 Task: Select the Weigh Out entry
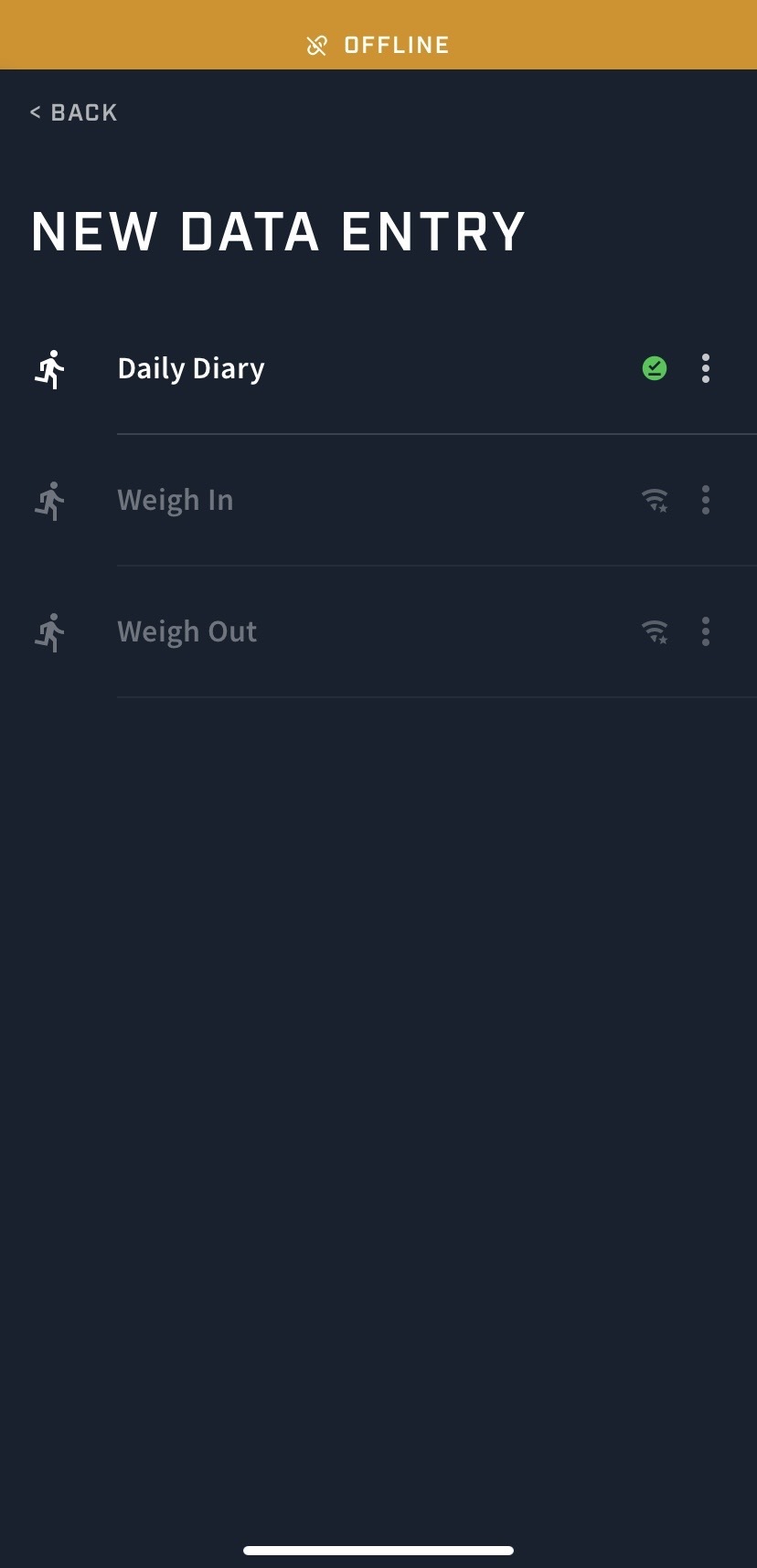click(x=378, y=632)
